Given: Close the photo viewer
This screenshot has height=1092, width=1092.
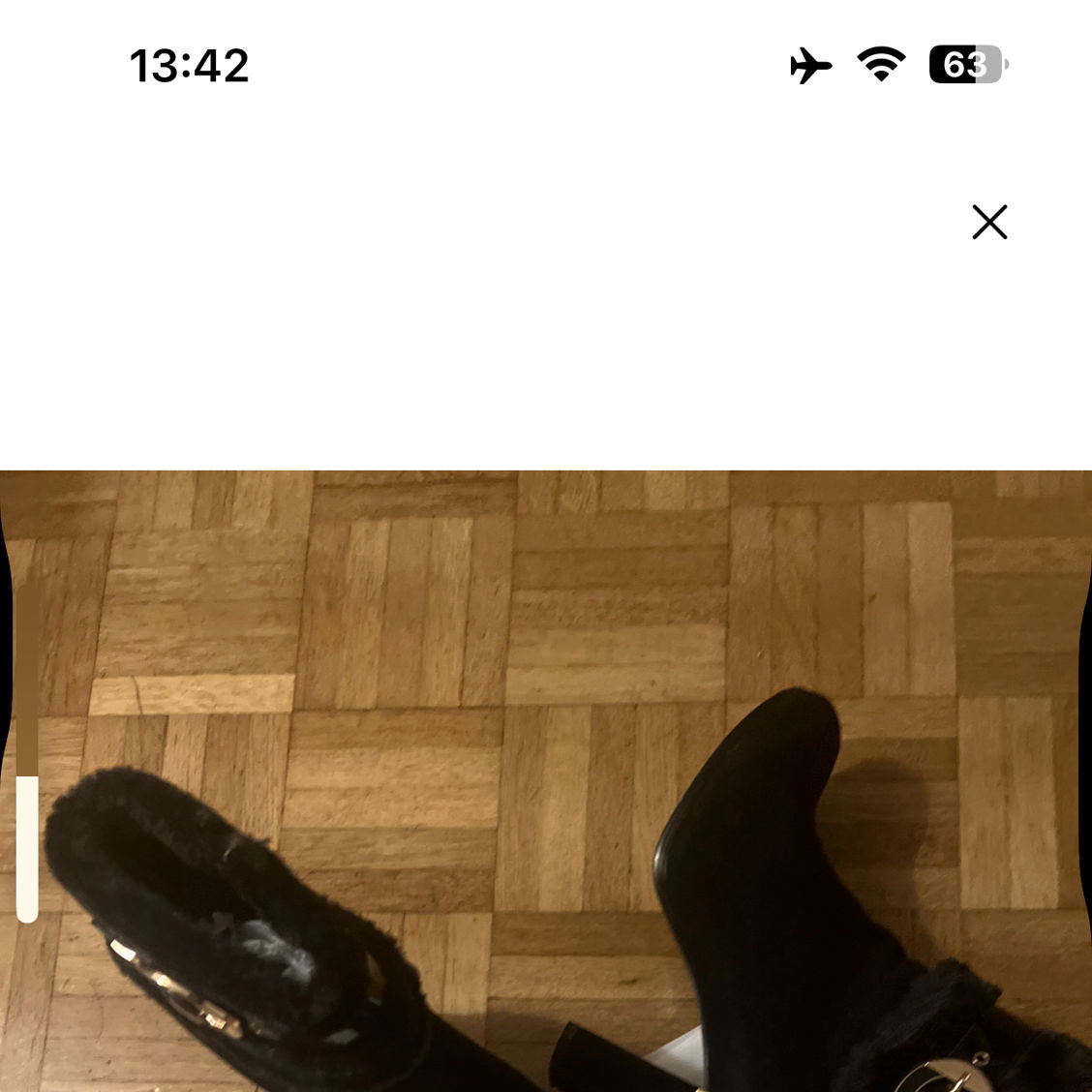Looking at the screenshot, I should [x=989, y=222].
